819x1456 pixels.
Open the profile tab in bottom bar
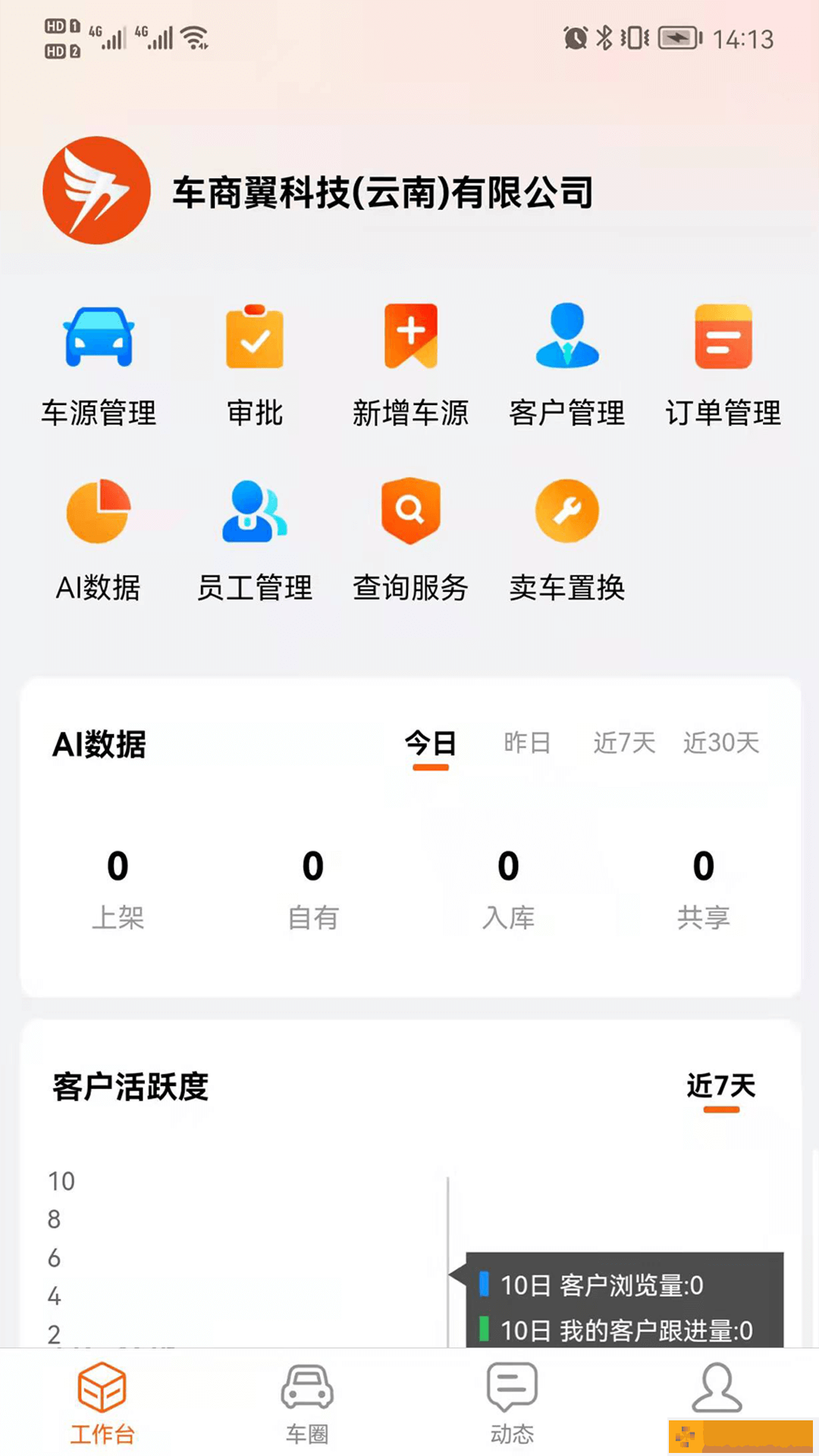pyautogui.click(x=717, y=1392)
